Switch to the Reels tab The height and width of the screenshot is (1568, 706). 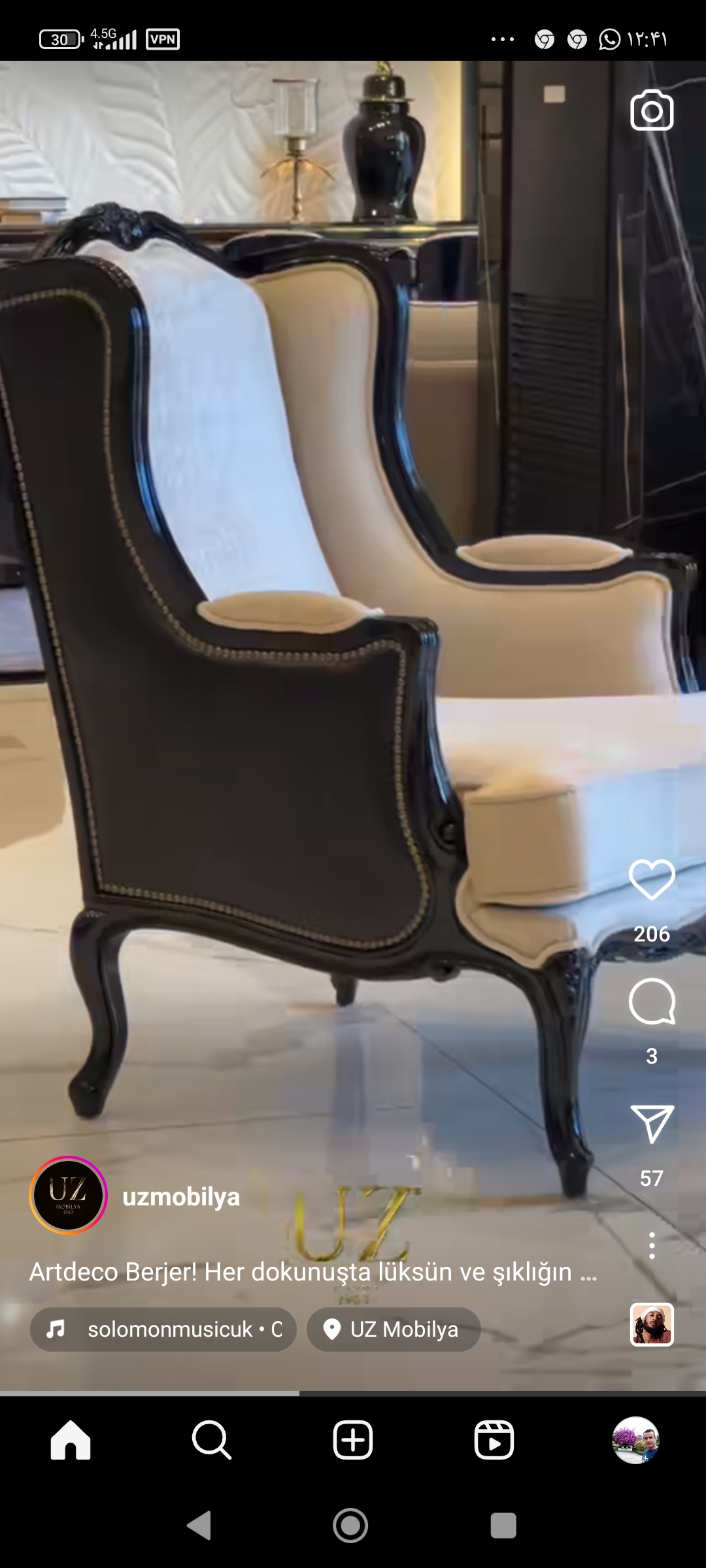494,1440
